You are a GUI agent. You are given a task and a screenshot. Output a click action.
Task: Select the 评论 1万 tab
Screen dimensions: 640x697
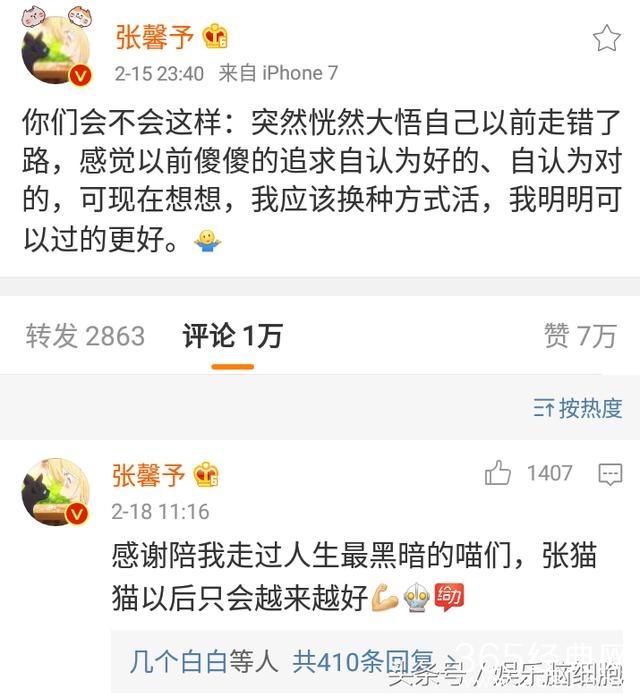click(232, 337)
